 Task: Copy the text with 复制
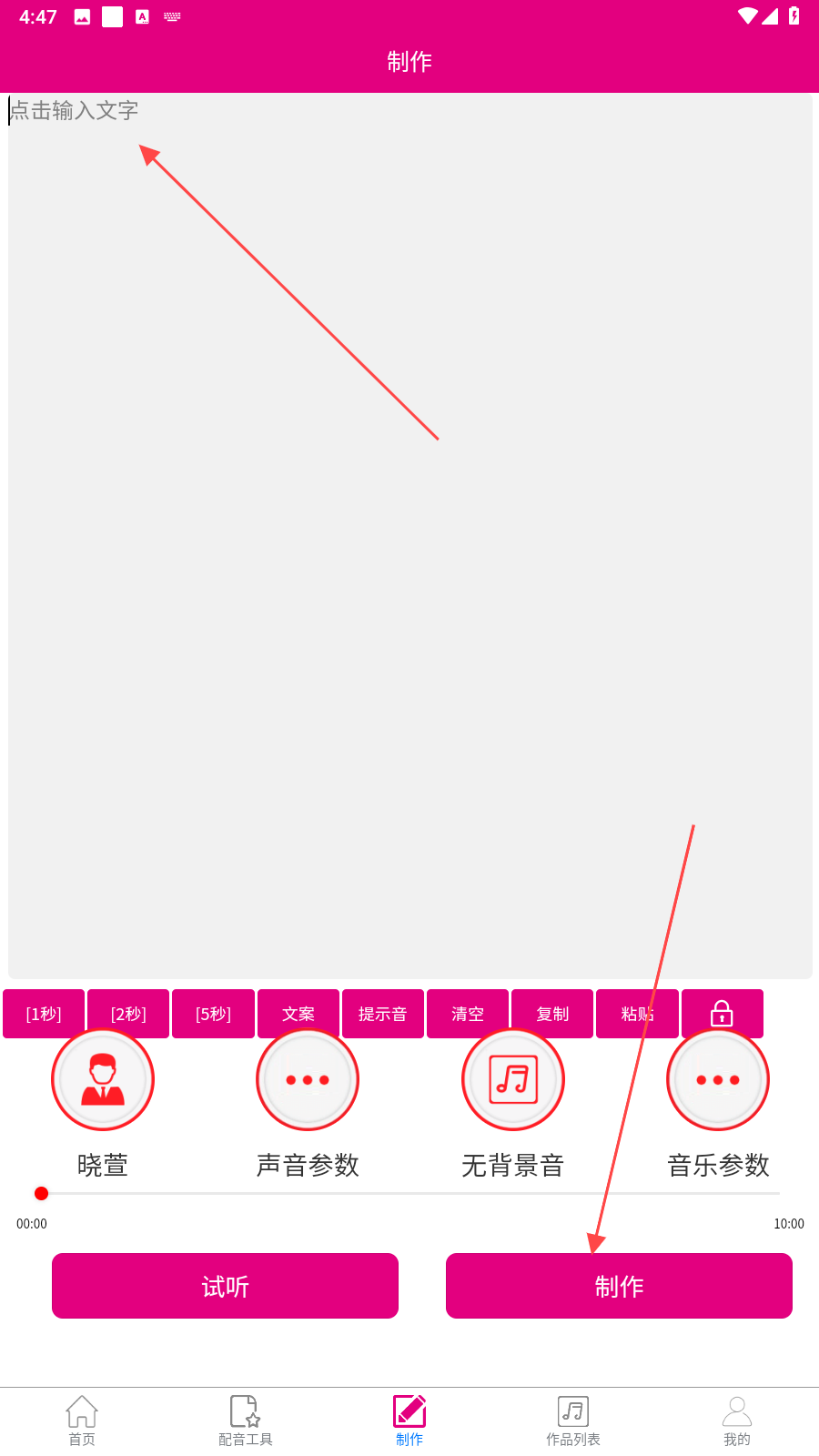pyautogui.click(x=552, y=1013)
